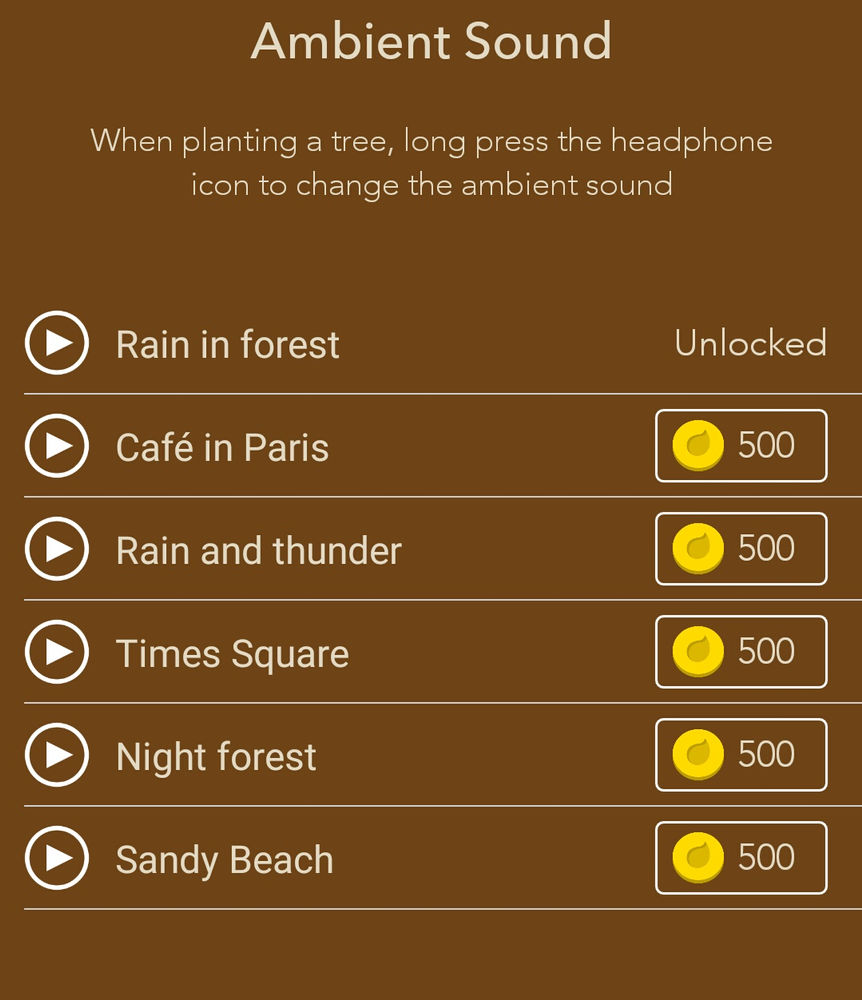Play the Café in Paris sound preview
The height and width of the screenshot is (1000, 862).
pyautogui.click(x=57, y=446)
